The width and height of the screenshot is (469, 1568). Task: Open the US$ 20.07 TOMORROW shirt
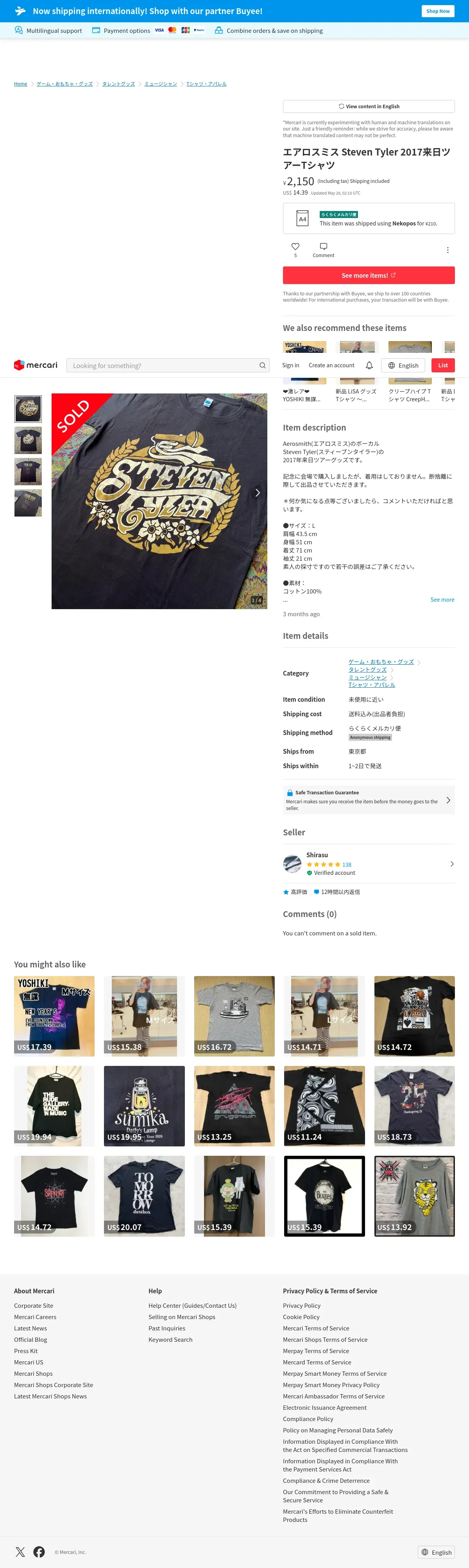click(x=144, y=1196)
